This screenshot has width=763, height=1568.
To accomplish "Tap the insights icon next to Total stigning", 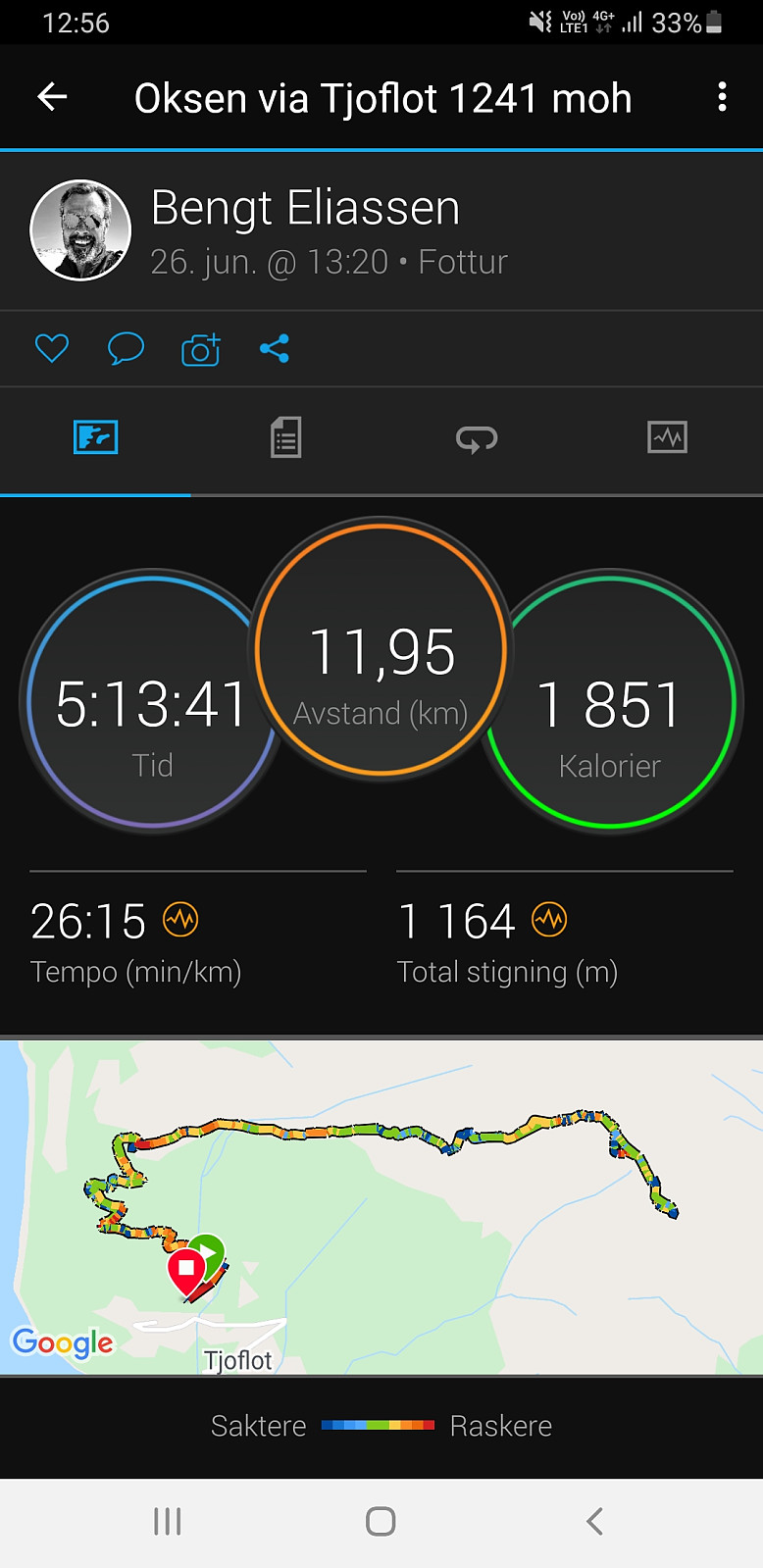I will click(549, 920).
